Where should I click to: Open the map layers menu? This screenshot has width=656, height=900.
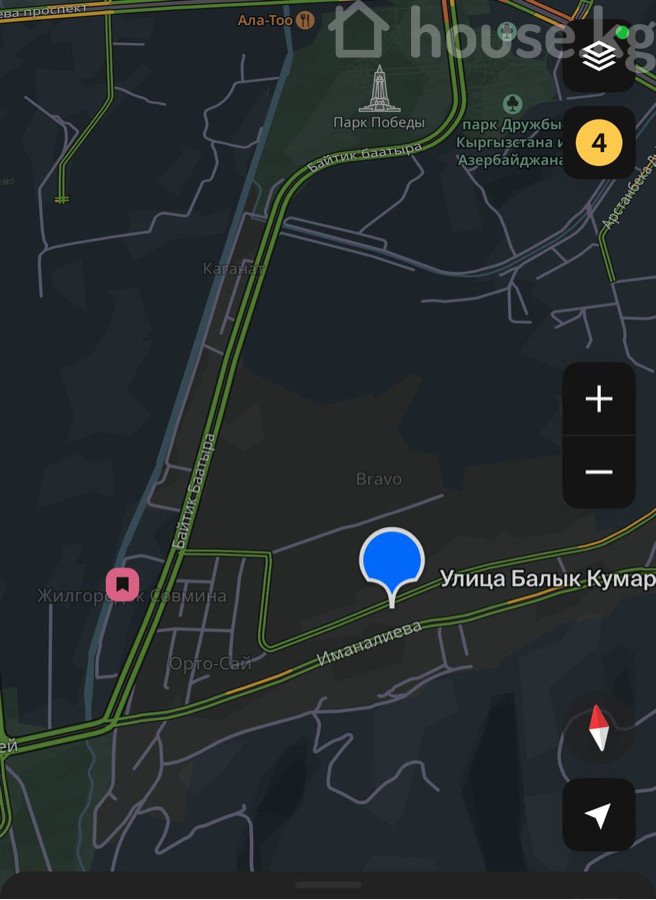tap(598, 56)
